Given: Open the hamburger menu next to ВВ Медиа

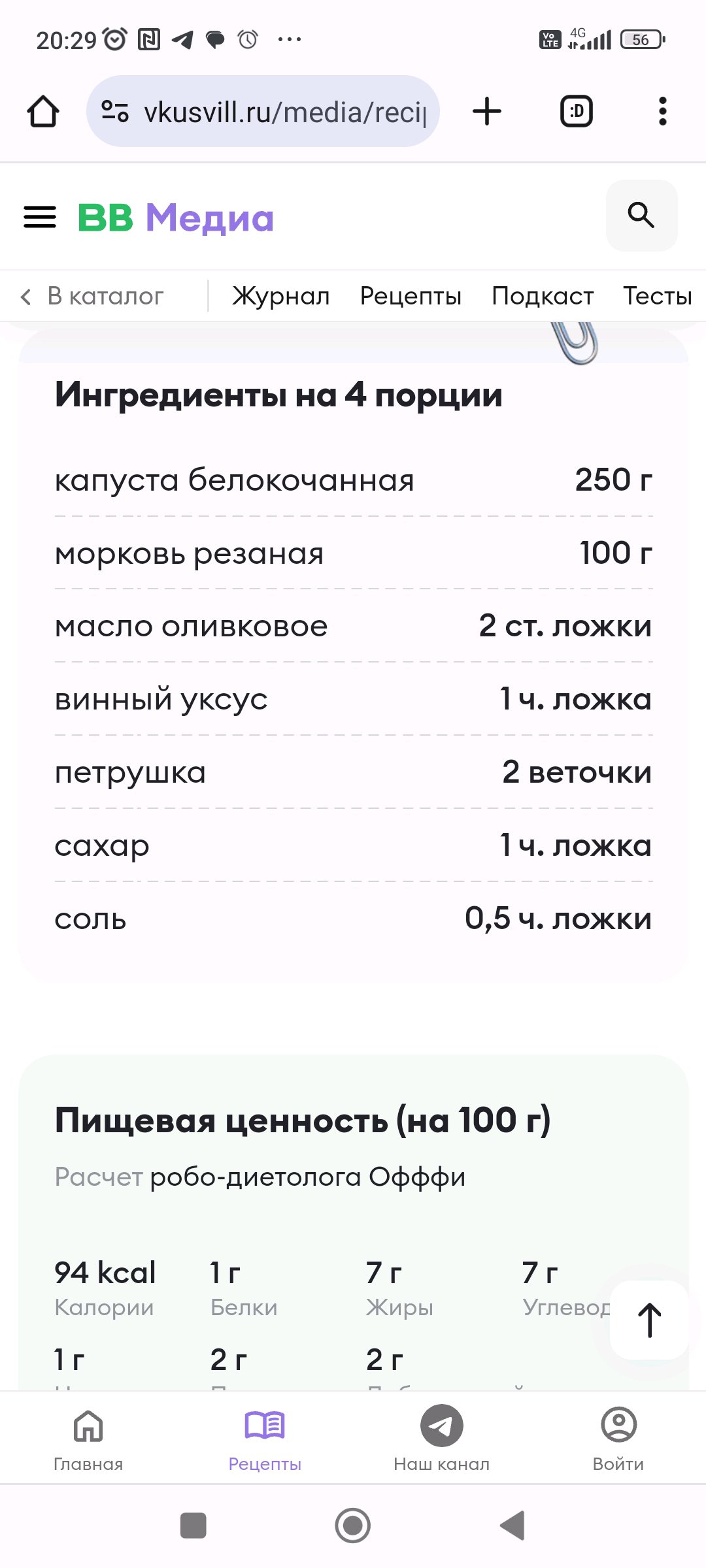Looking at the screenshot, I should pos(40,217).
